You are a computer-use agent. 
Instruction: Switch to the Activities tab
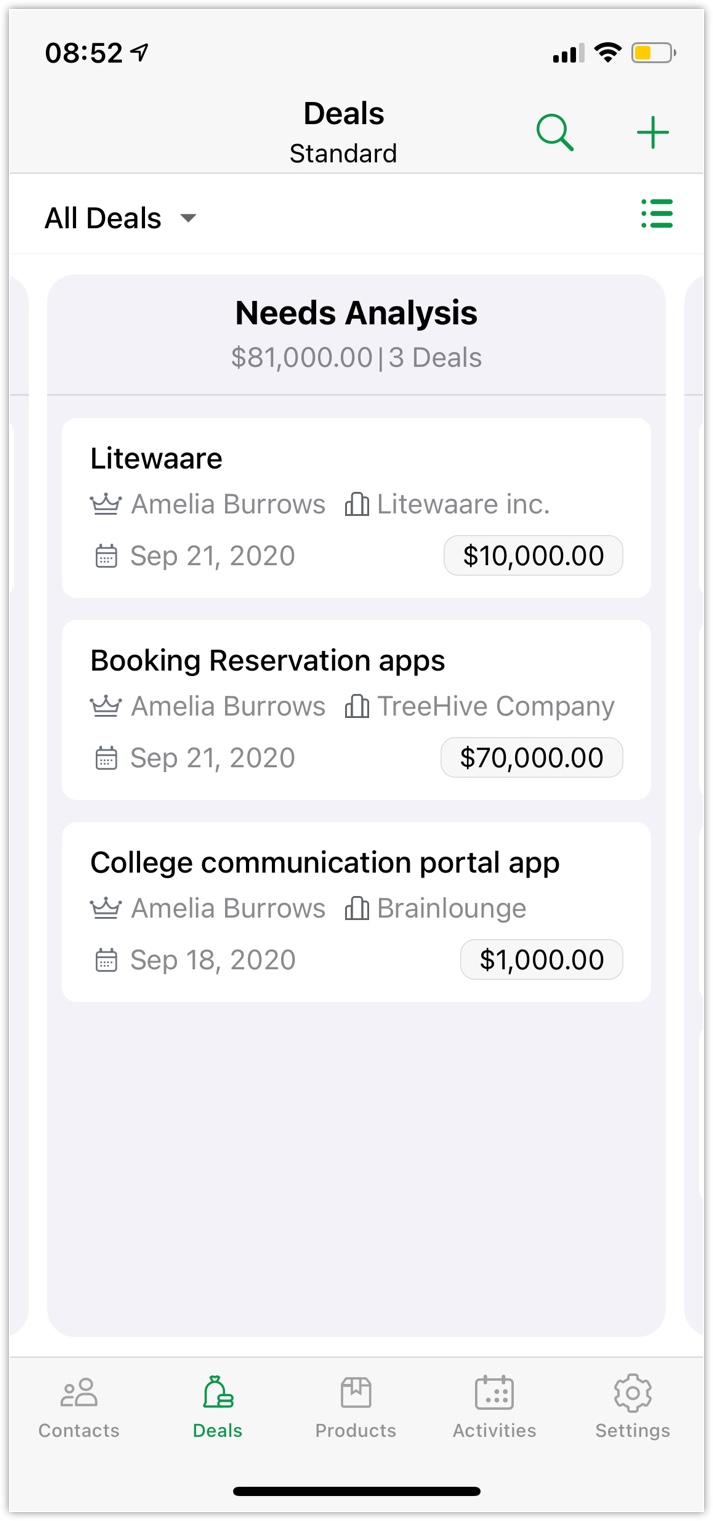point(494,1406)
